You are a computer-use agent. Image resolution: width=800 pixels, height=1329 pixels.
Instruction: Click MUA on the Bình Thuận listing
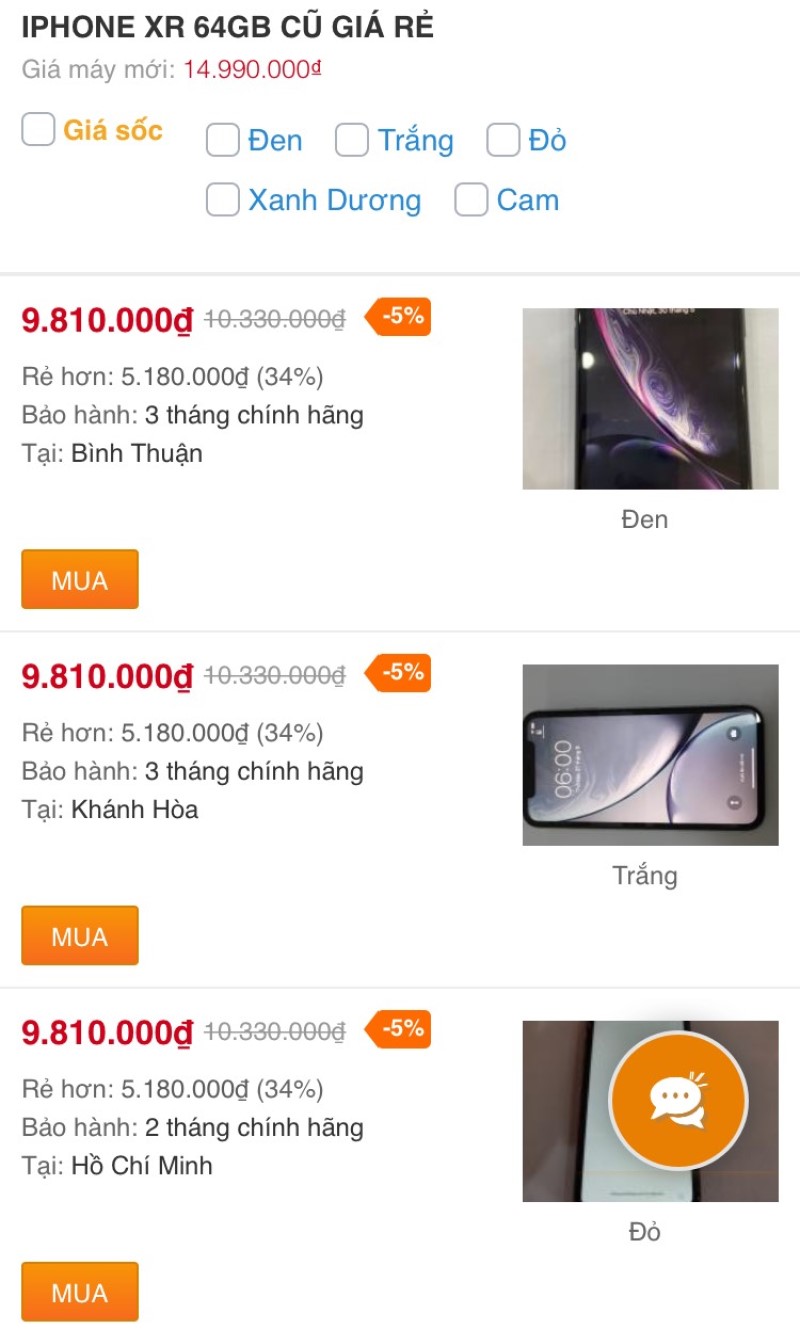click(x=79, y=579)
